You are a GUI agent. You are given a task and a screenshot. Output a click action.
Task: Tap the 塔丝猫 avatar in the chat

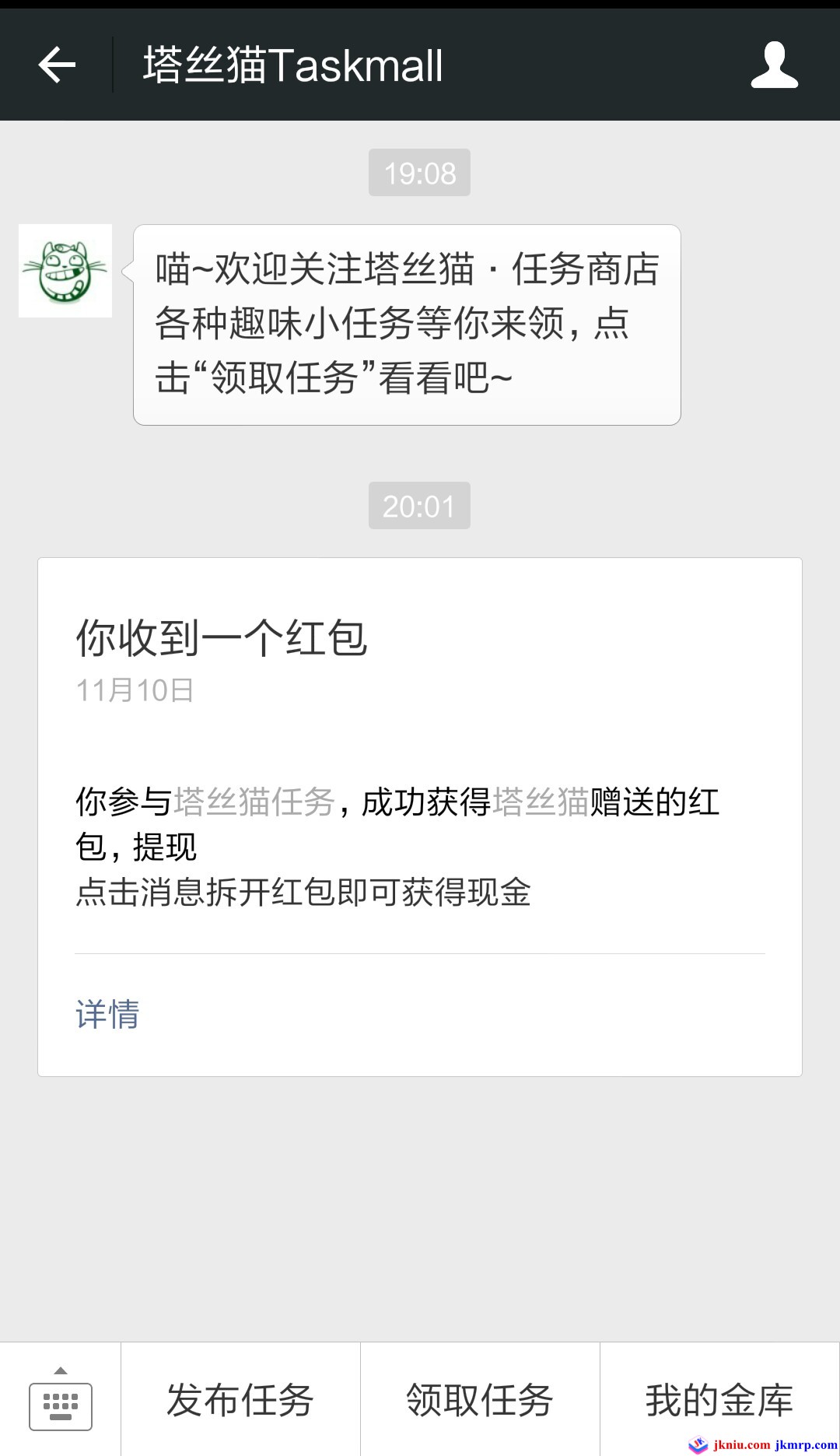coord(65,271)
